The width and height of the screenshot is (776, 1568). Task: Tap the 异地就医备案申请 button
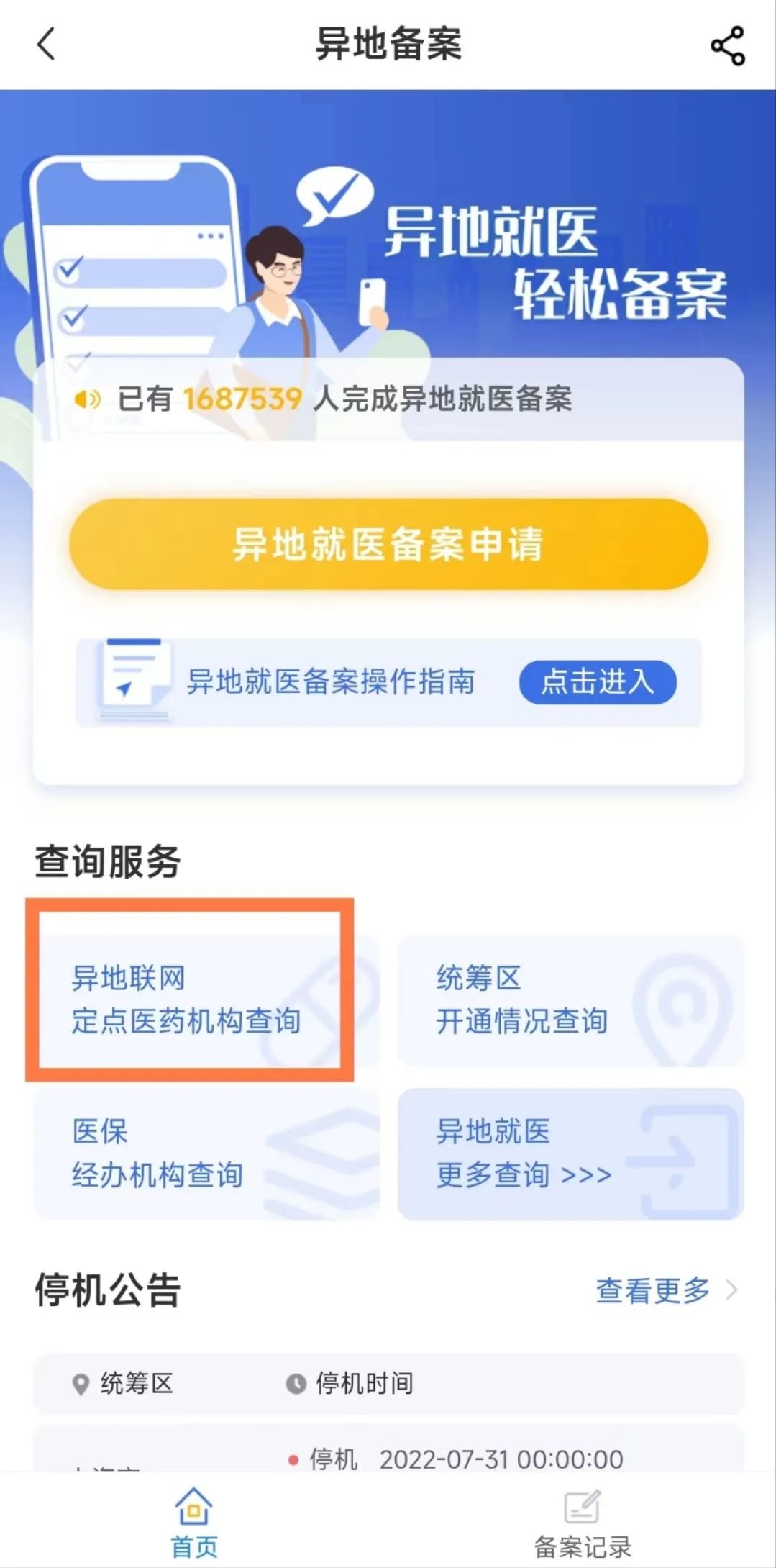point(388,544)
